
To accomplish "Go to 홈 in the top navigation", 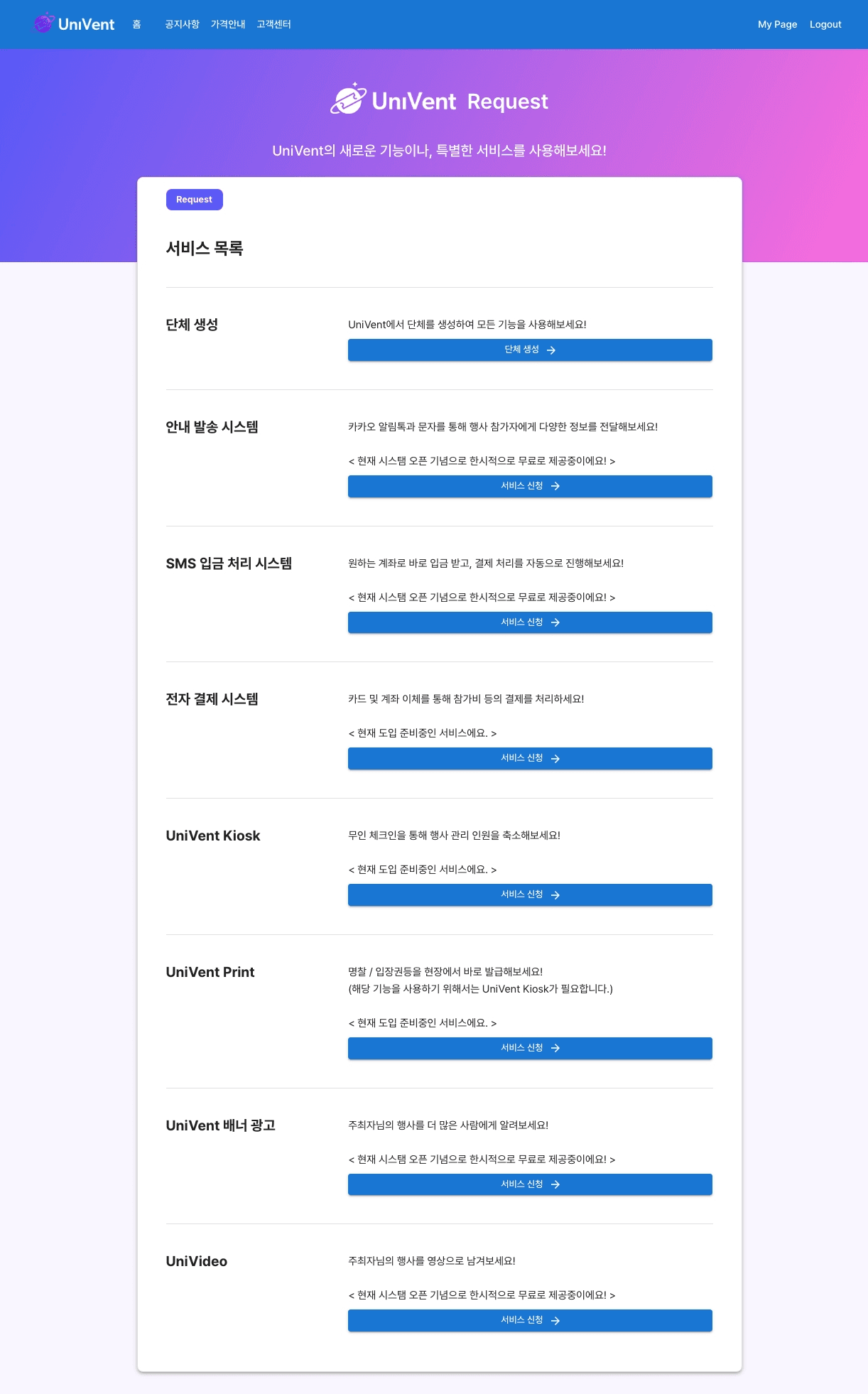I will click(136, 24).
